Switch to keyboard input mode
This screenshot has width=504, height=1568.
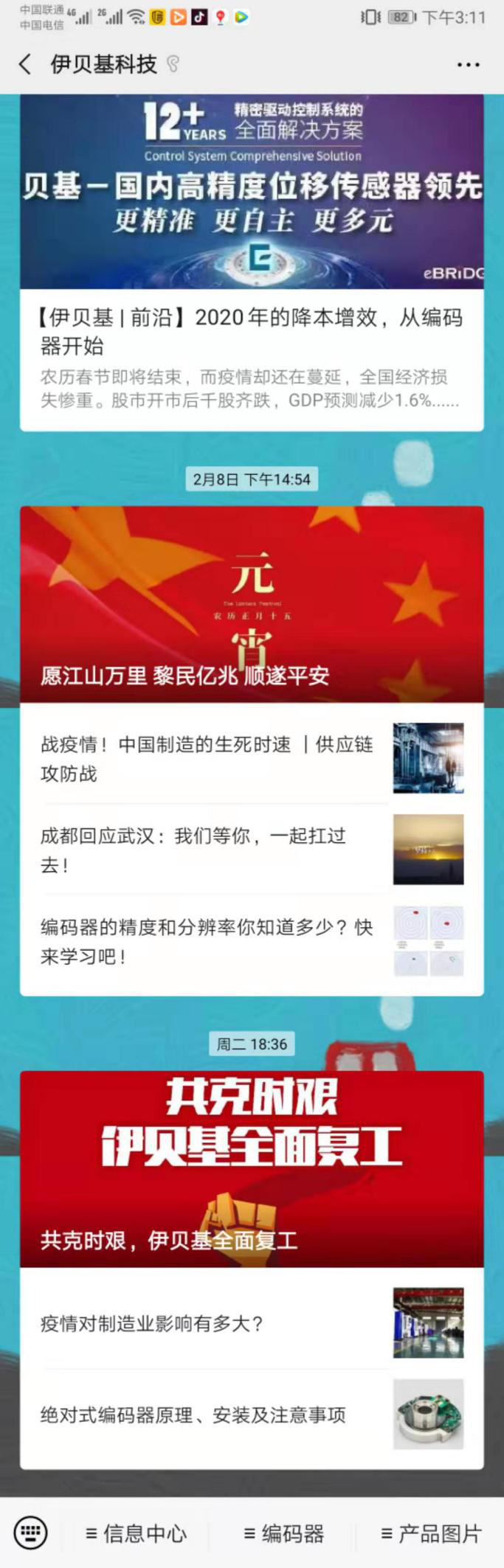pos(30,1533)
